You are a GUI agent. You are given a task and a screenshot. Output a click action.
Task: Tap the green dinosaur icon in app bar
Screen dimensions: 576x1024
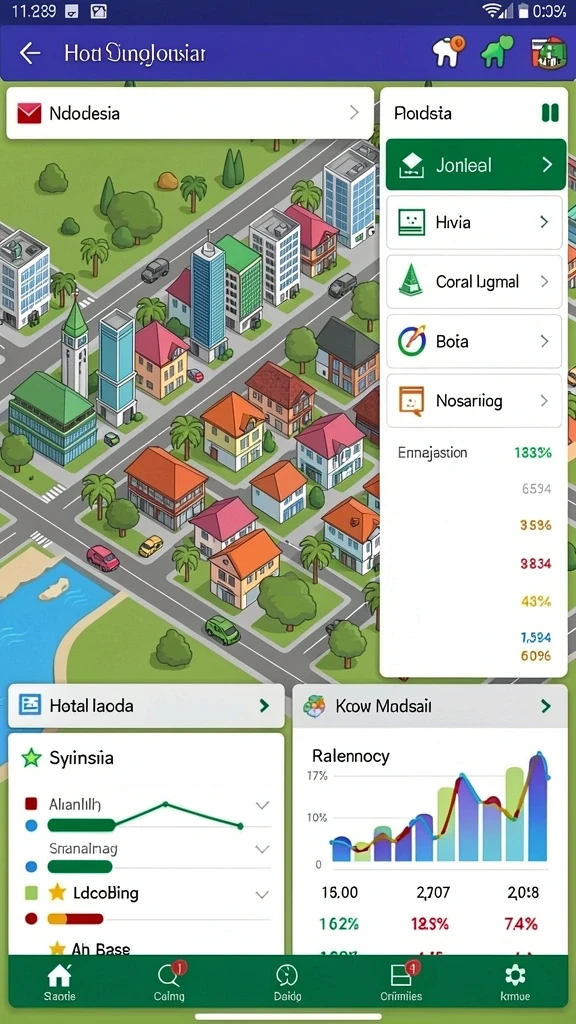[497, 52]
